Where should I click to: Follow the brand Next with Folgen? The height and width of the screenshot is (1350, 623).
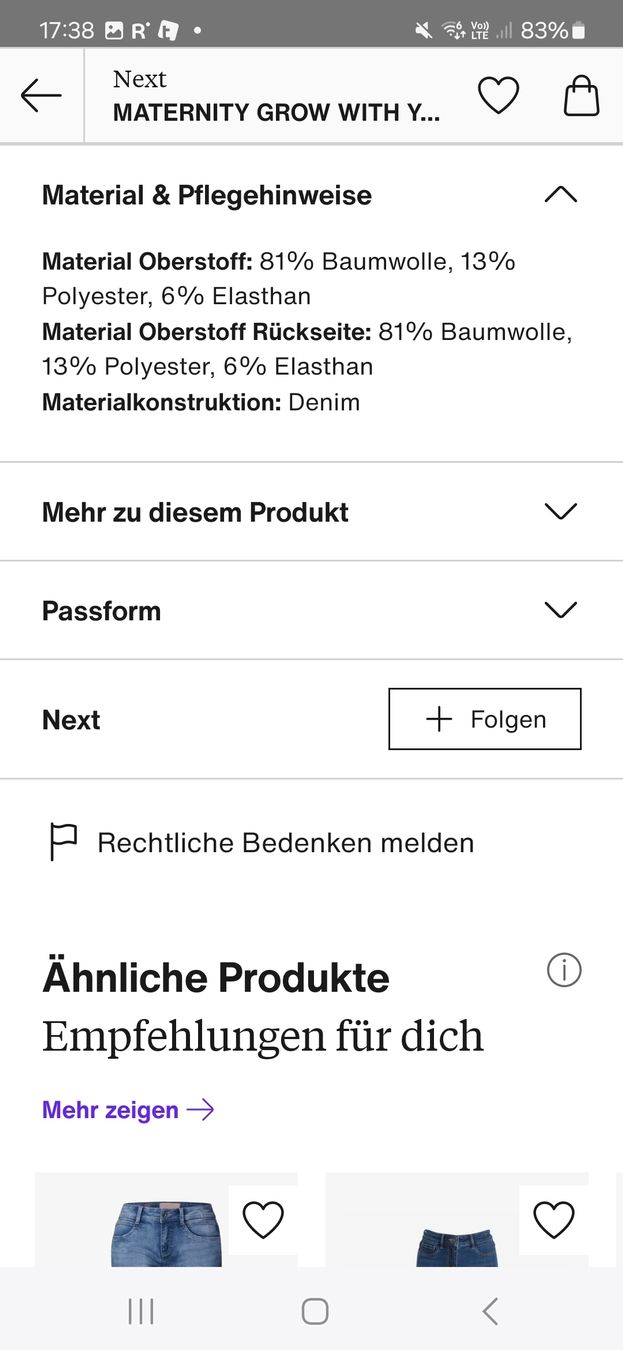[485, 719]
